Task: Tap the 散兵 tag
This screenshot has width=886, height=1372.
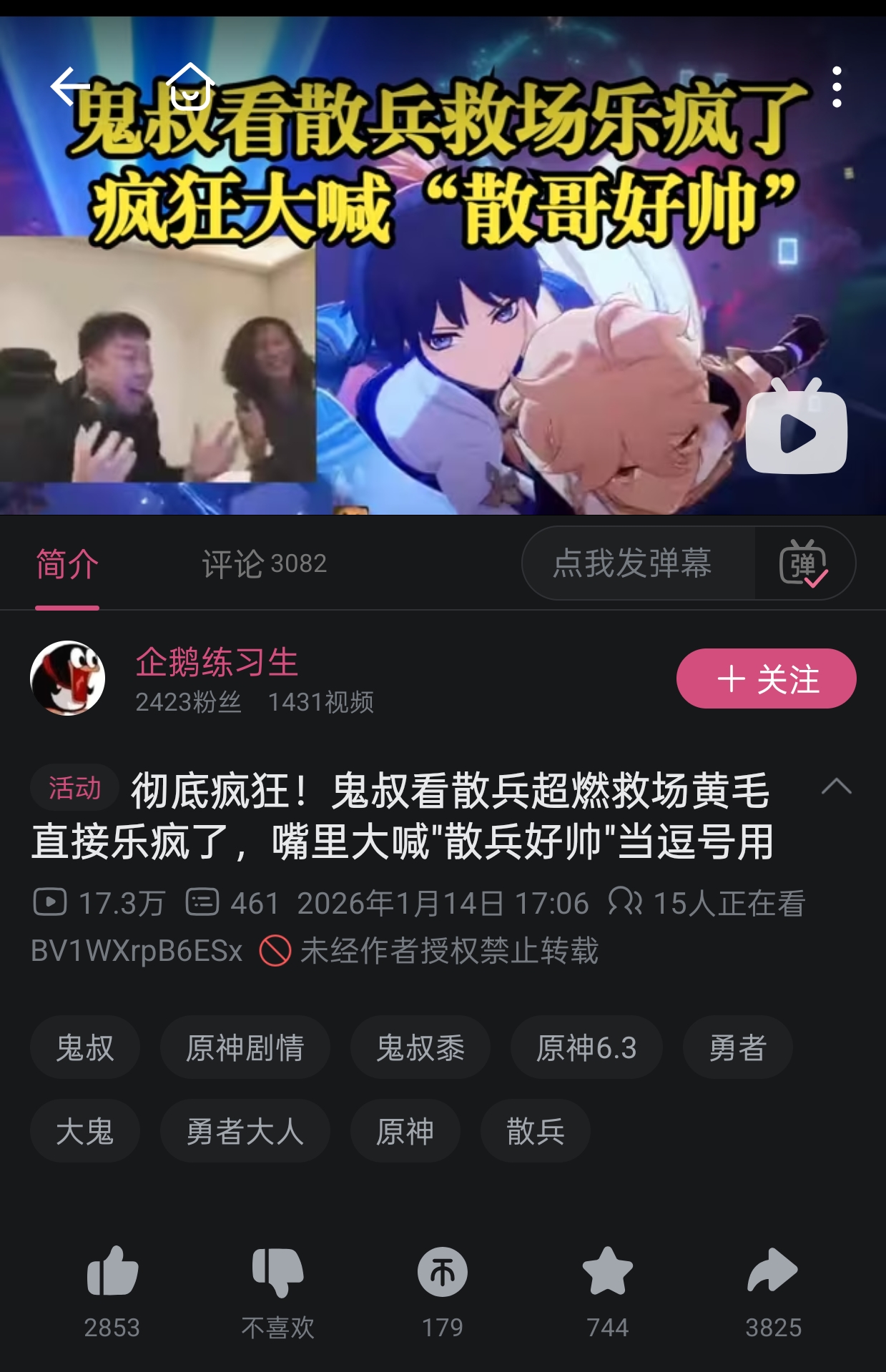Action: pos(536,1131)
